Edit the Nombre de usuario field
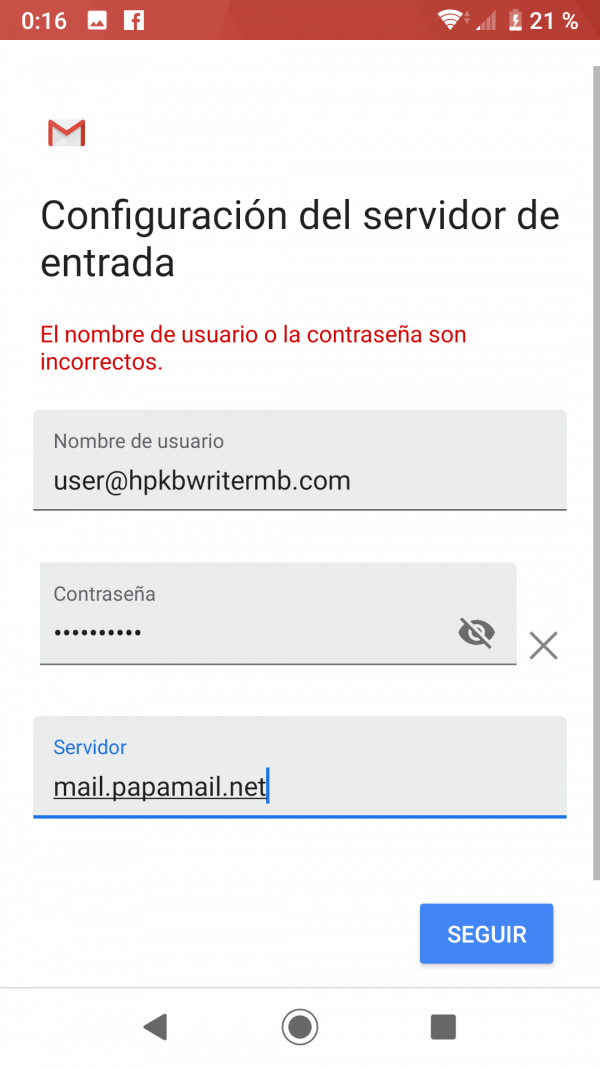The width and height of the screenshot is (600, 1067). 299,459
